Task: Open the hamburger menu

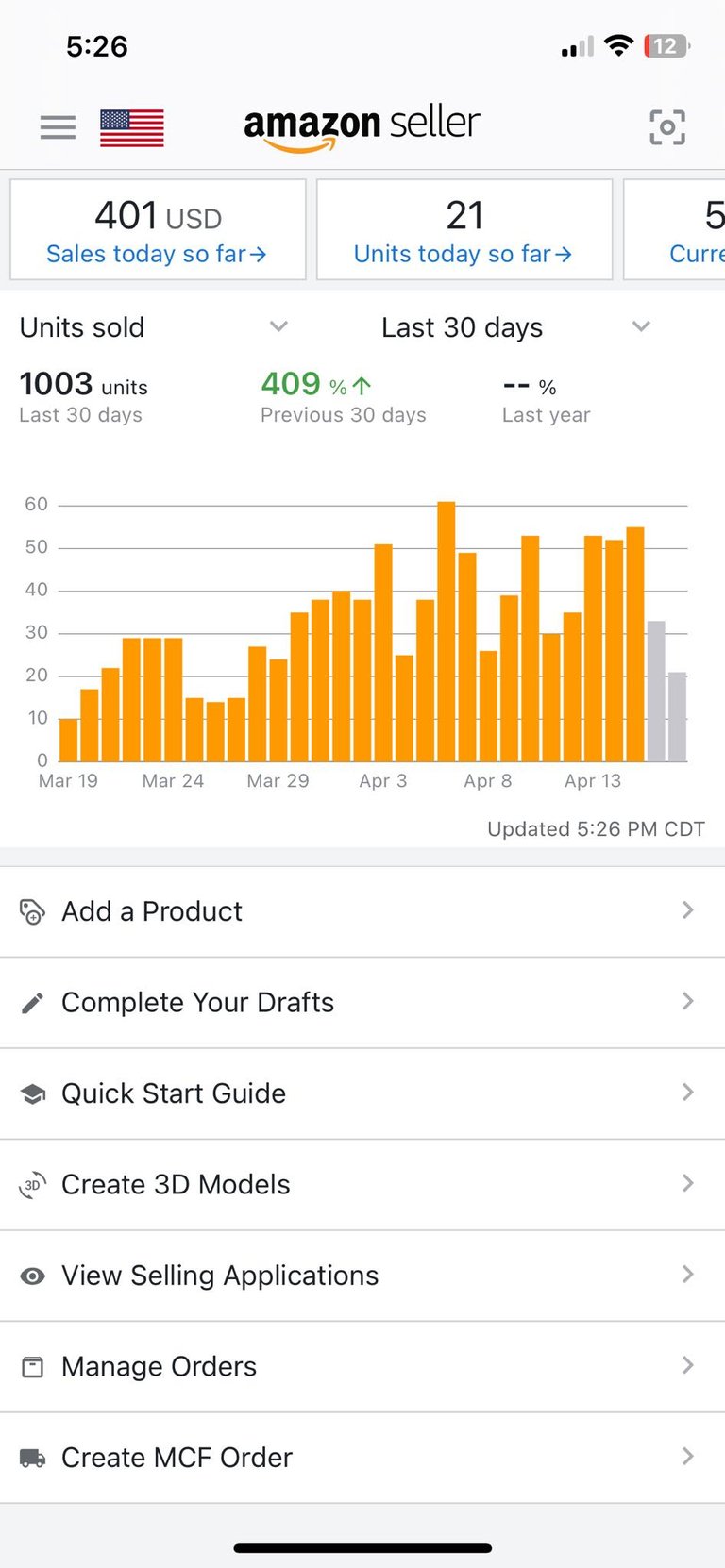Action: (x=58, y=127)
